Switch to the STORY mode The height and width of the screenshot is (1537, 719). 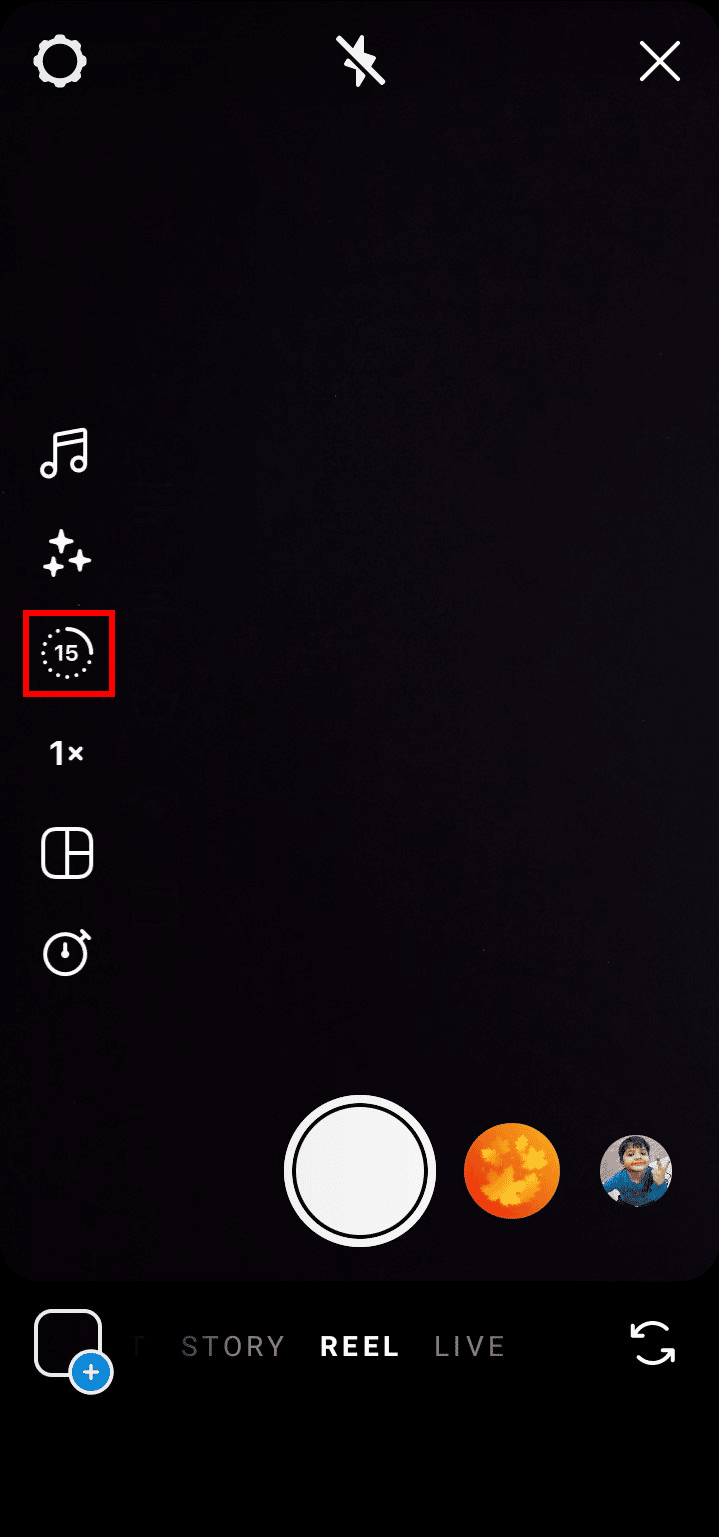234,1347
